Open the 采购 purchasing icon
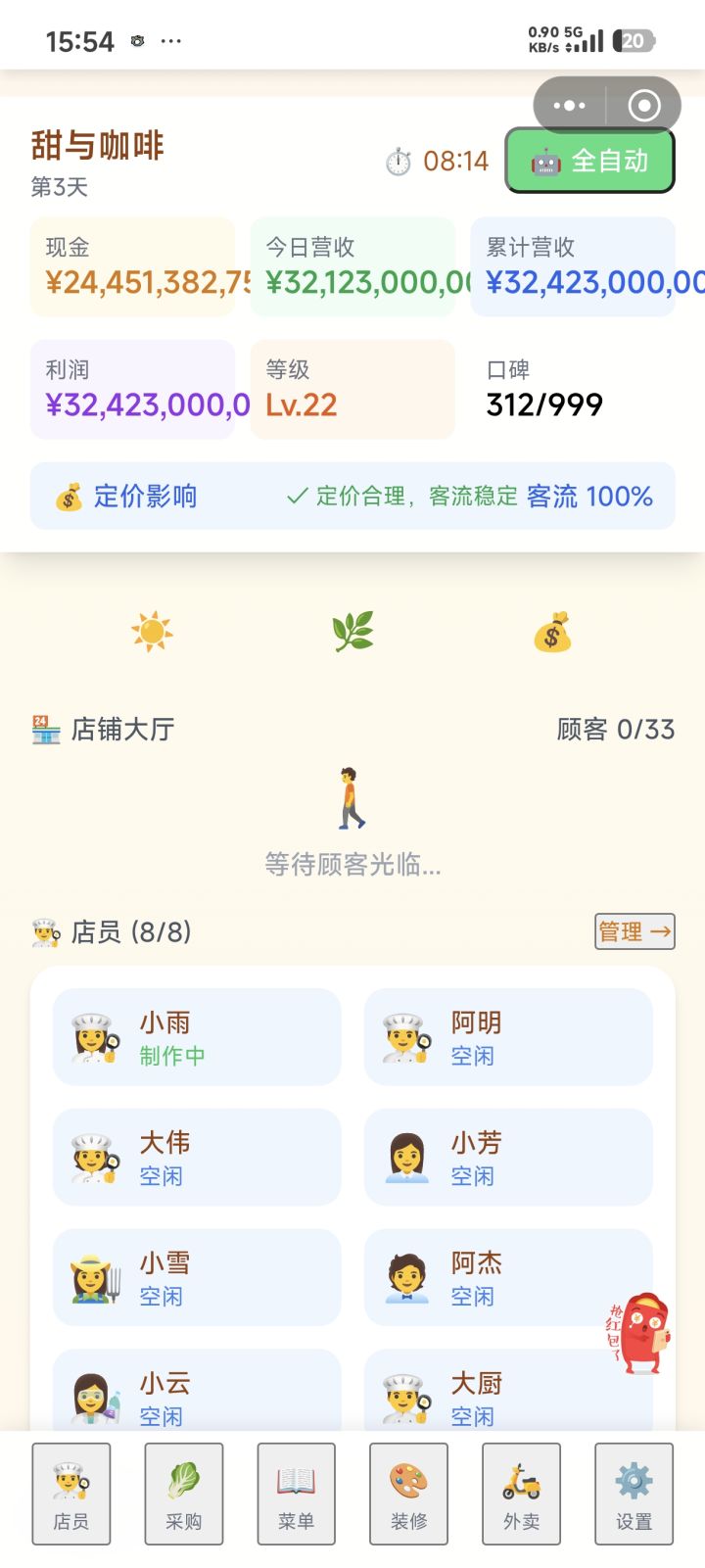This screenshot has height=1568, width=705. pyautogui.click(x=184, y=1492)
